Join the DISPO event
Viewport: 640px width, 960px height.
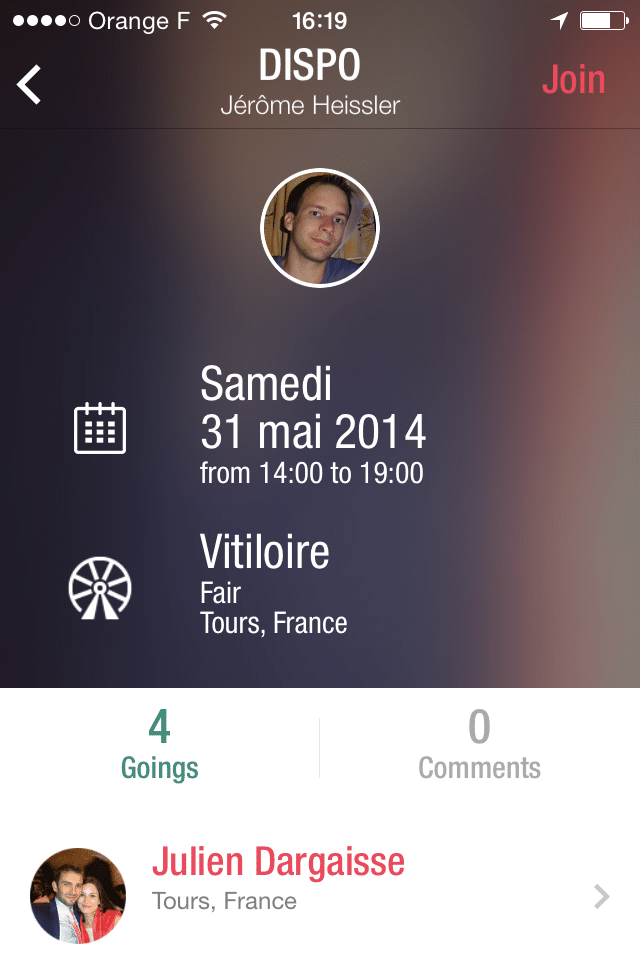coord(573,80)
